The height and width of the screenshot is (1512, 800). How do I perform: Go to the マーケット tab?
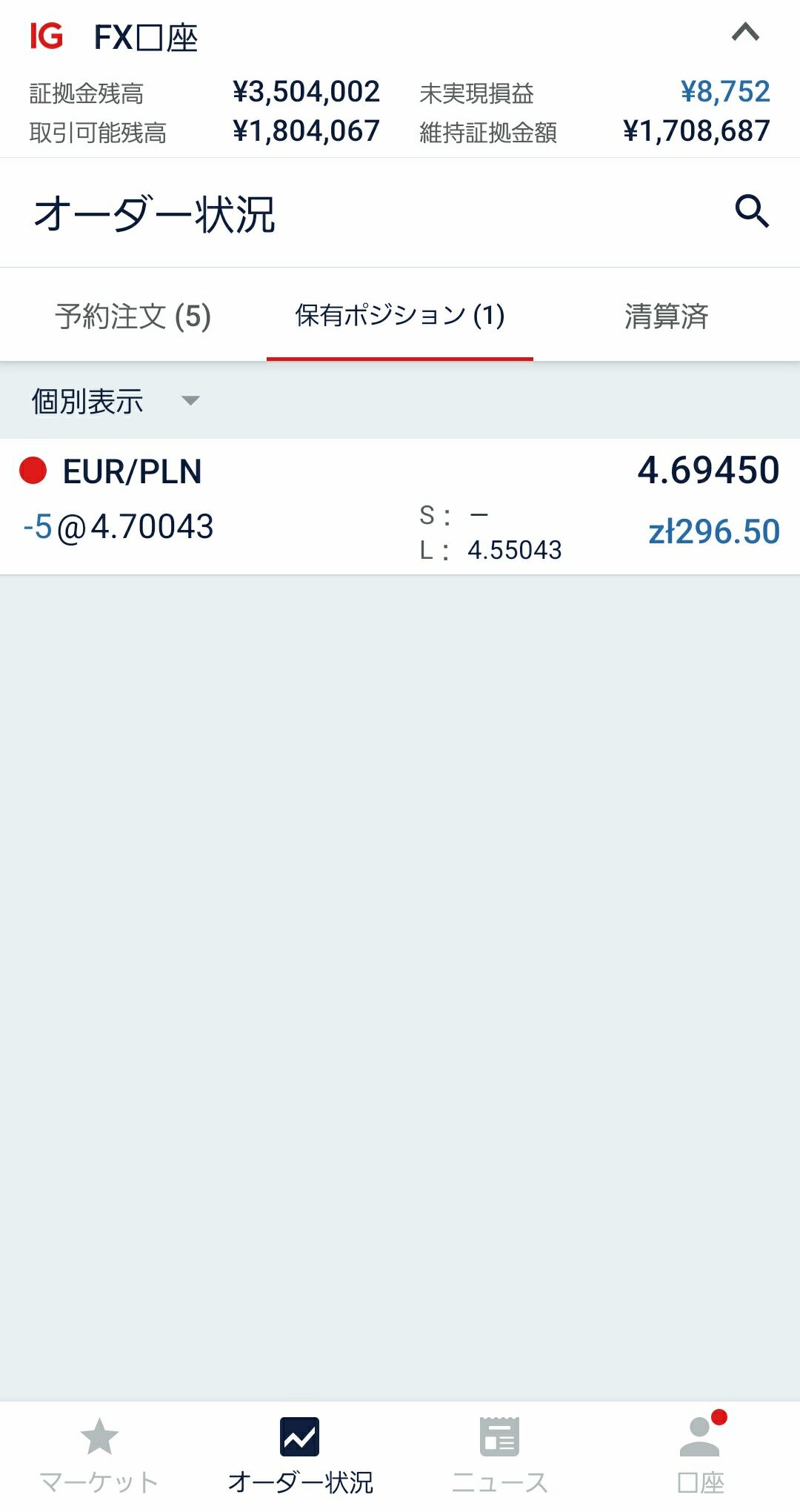[99, 1454]
